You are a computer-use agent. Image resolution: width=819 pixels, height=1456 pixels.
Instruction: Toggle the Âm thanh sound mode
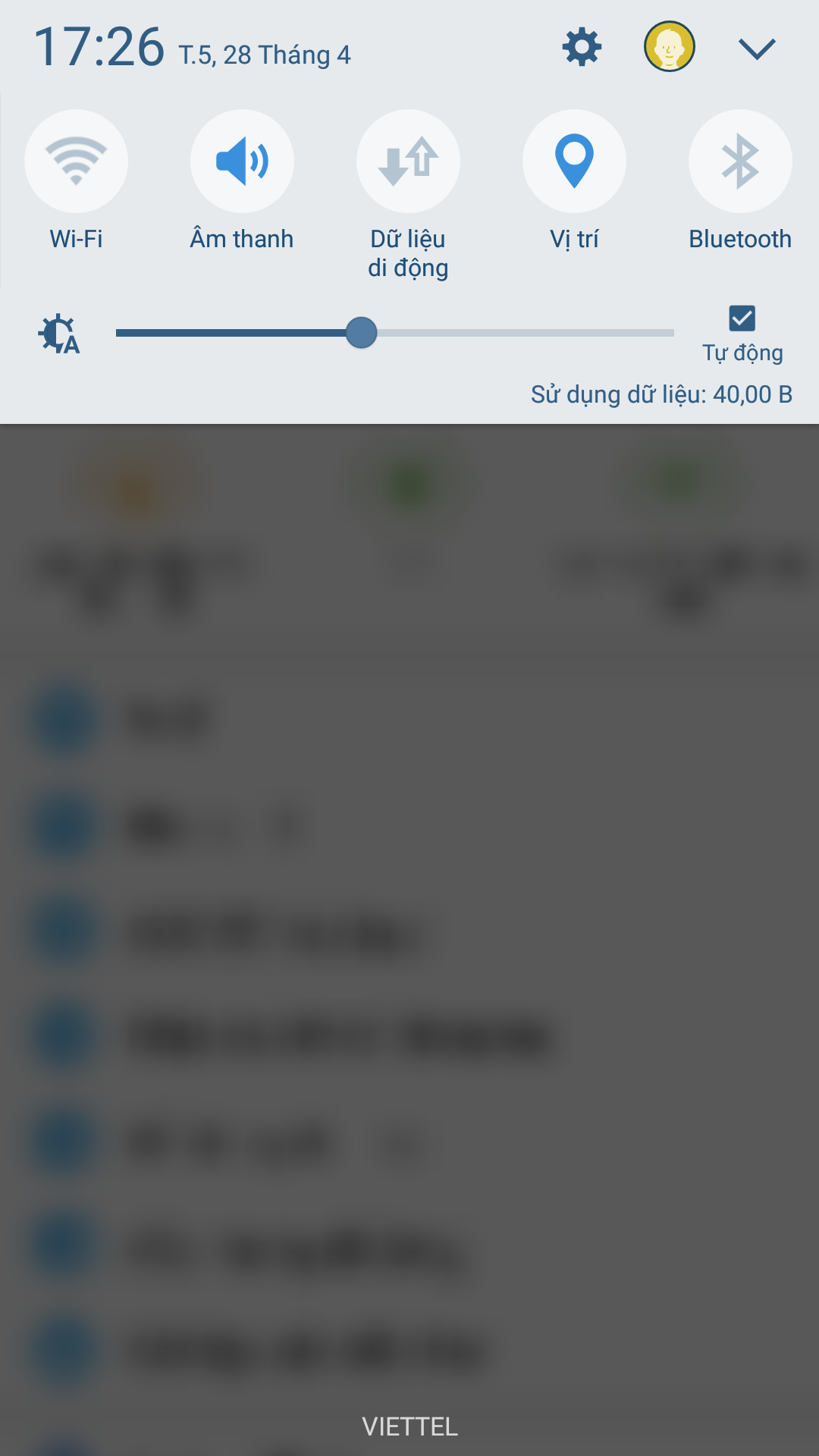click(x=242, y=161)
